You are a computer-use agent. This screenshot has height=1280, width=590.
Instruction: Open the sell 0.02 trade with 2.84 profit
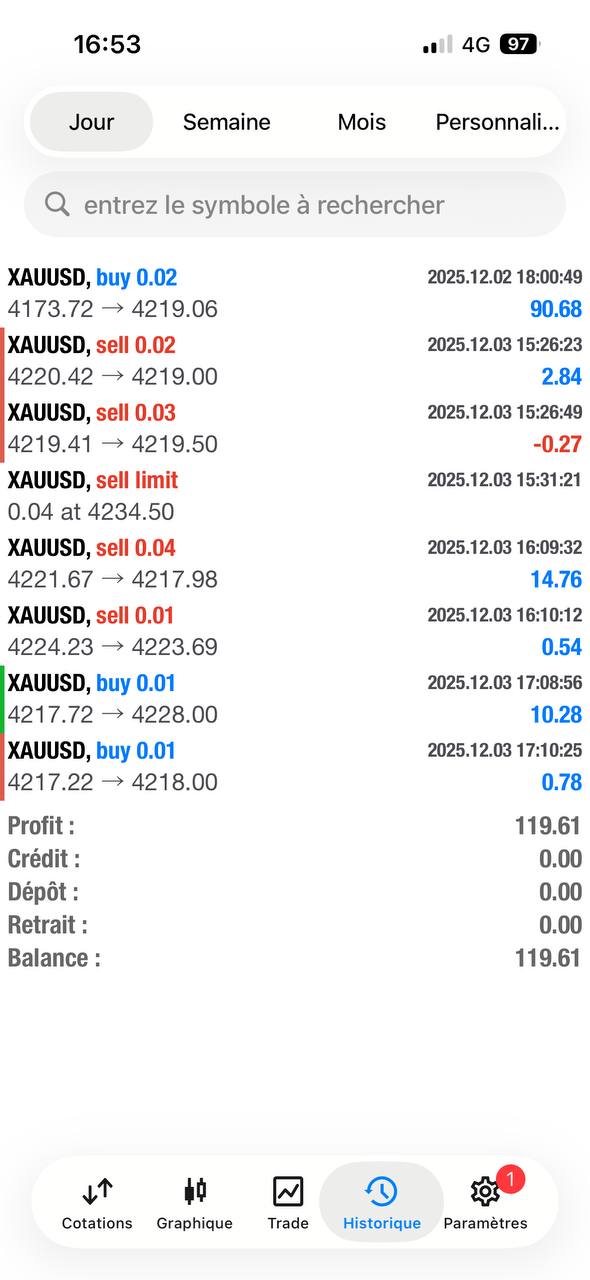click(295, 361)
